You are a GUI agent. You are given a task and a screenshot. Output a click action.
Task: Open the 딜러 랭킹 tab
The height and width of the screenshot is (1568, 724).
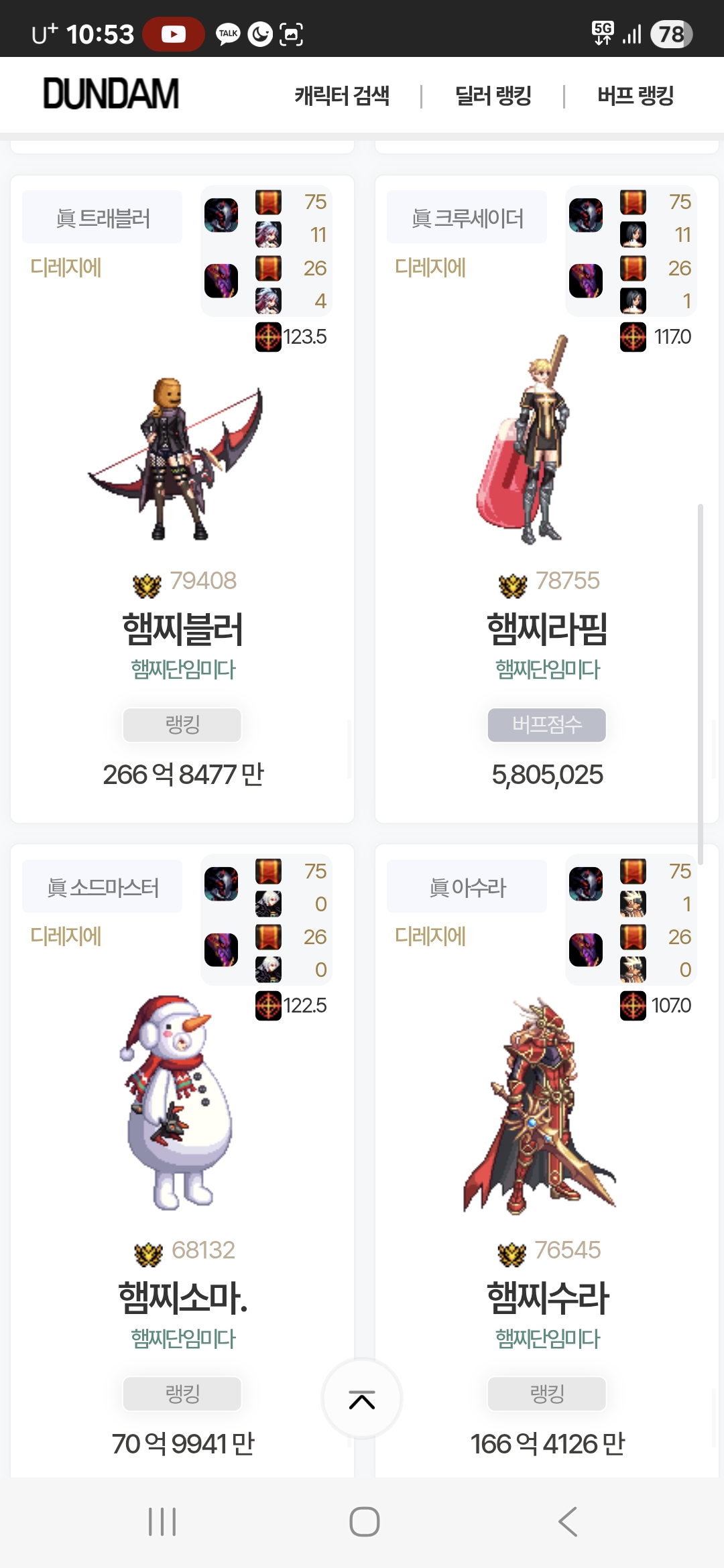point(493,96)
